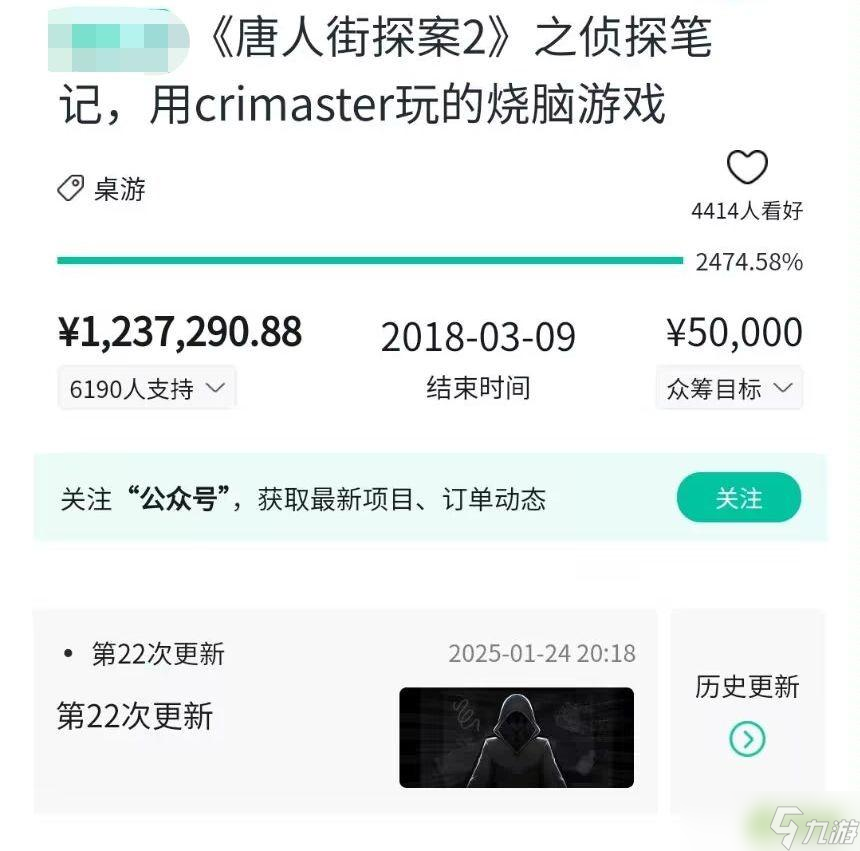Tap 关注 to follow the 公众号
Viewport: 860px width, 851px height.
point(738,498)
